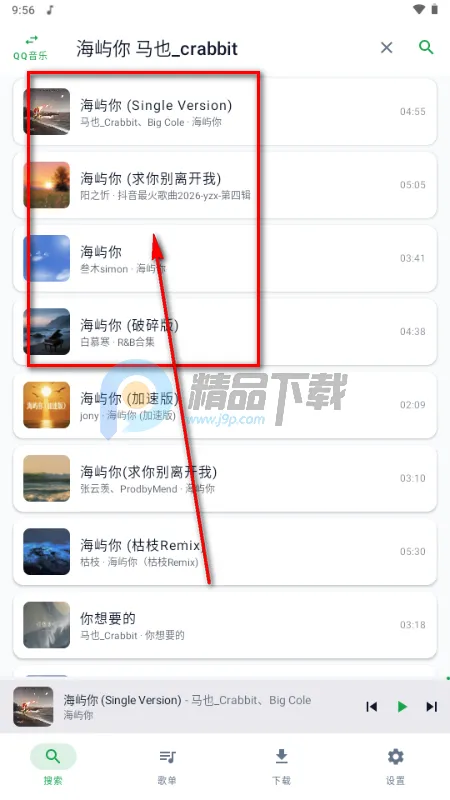Open the 设置 tab
The image size is (450, 800).
395,766
